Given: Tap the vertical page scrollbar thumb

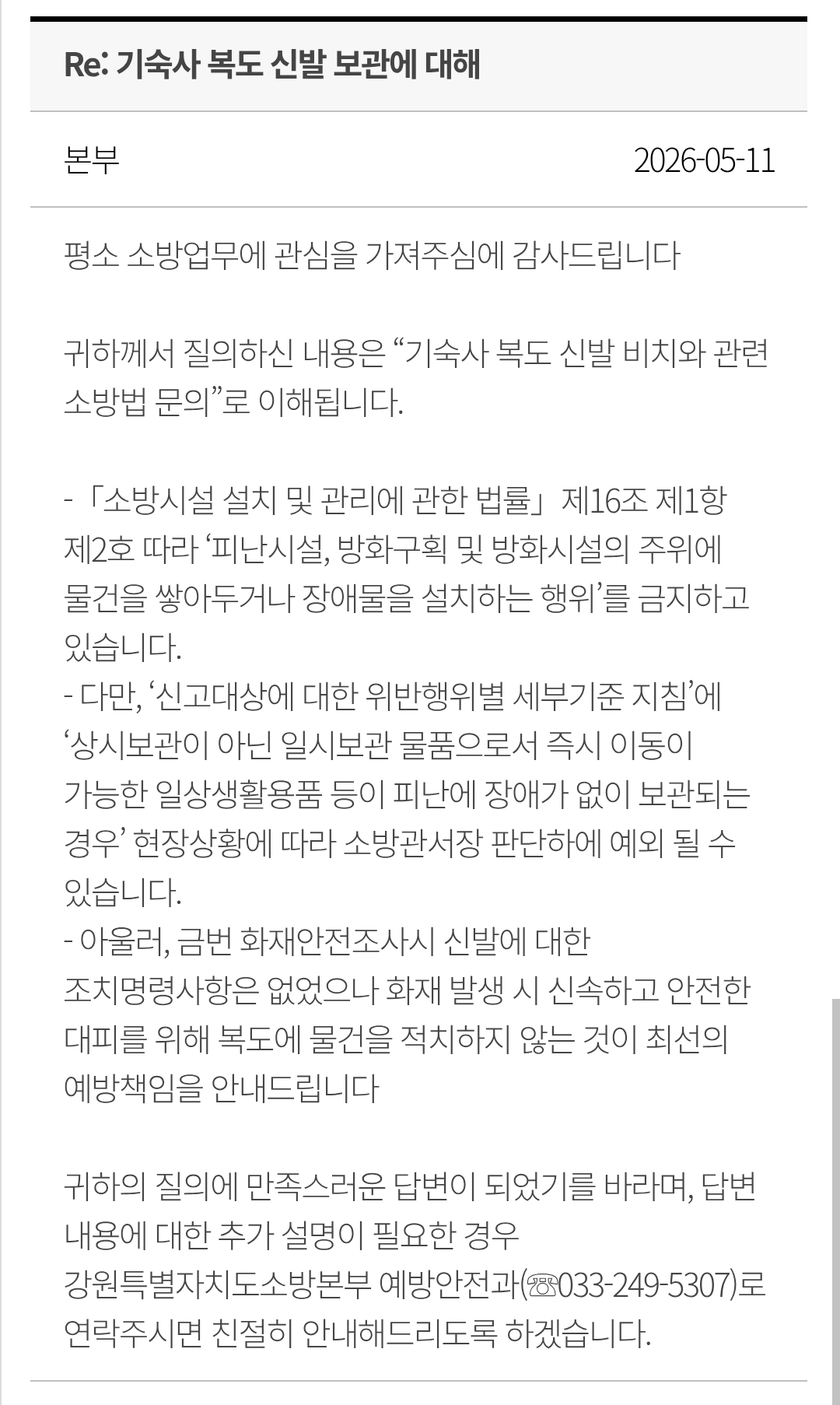Looking at the screenshot, I should [835, 1201].
